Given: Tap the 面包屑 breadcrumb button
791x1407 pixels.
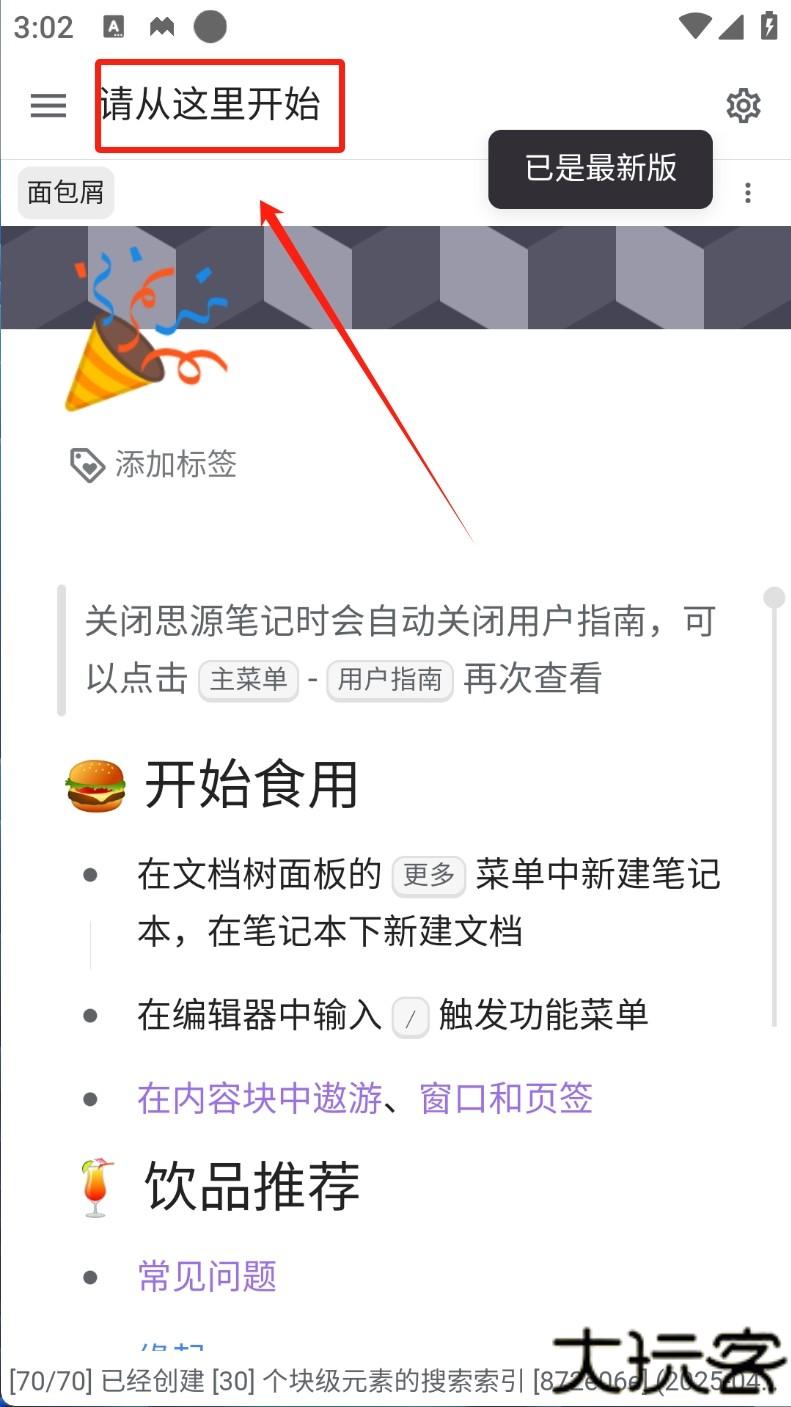Looking at the screenshot, I should click(x=66, y=192).
